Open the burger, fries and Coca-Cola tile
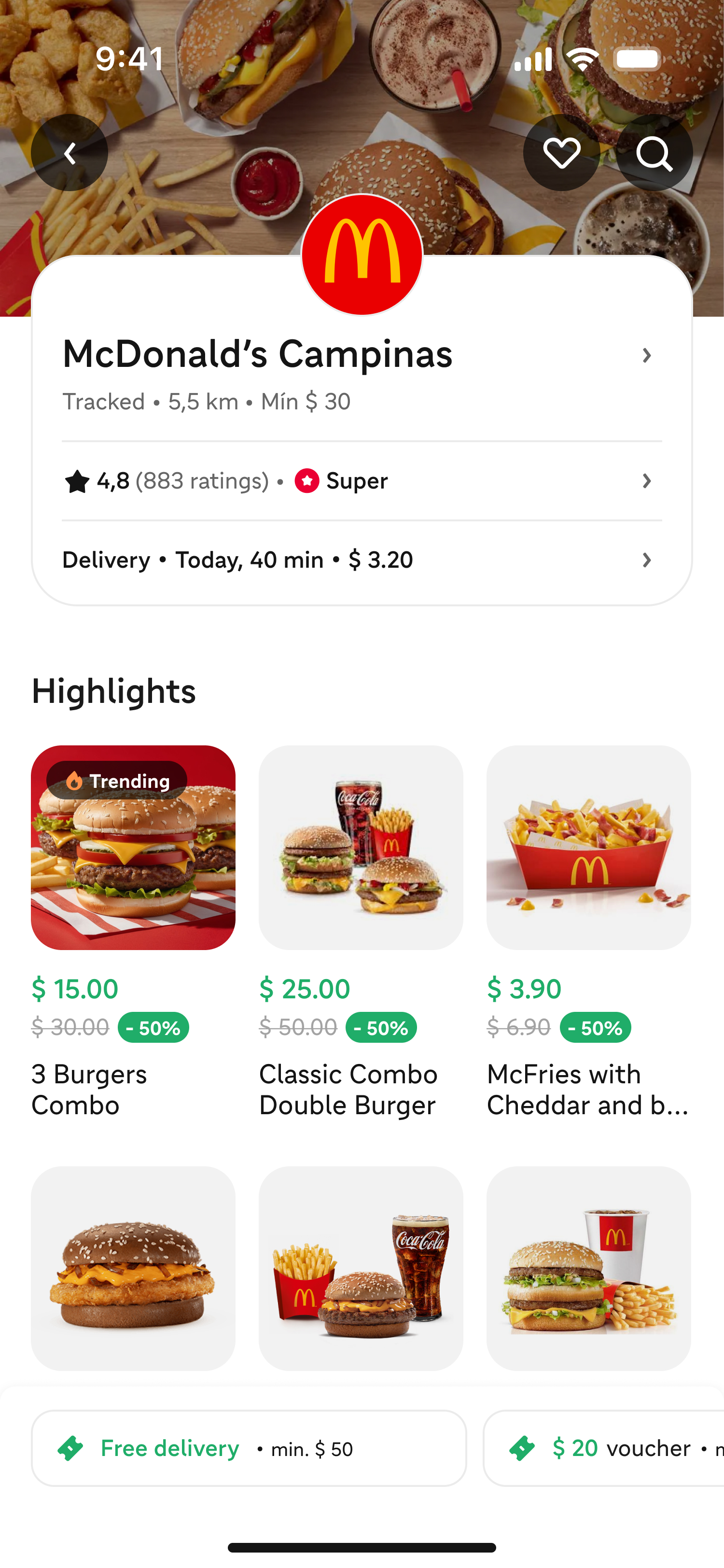This screenshot has height=1568, width=724. click(361, 1268)
